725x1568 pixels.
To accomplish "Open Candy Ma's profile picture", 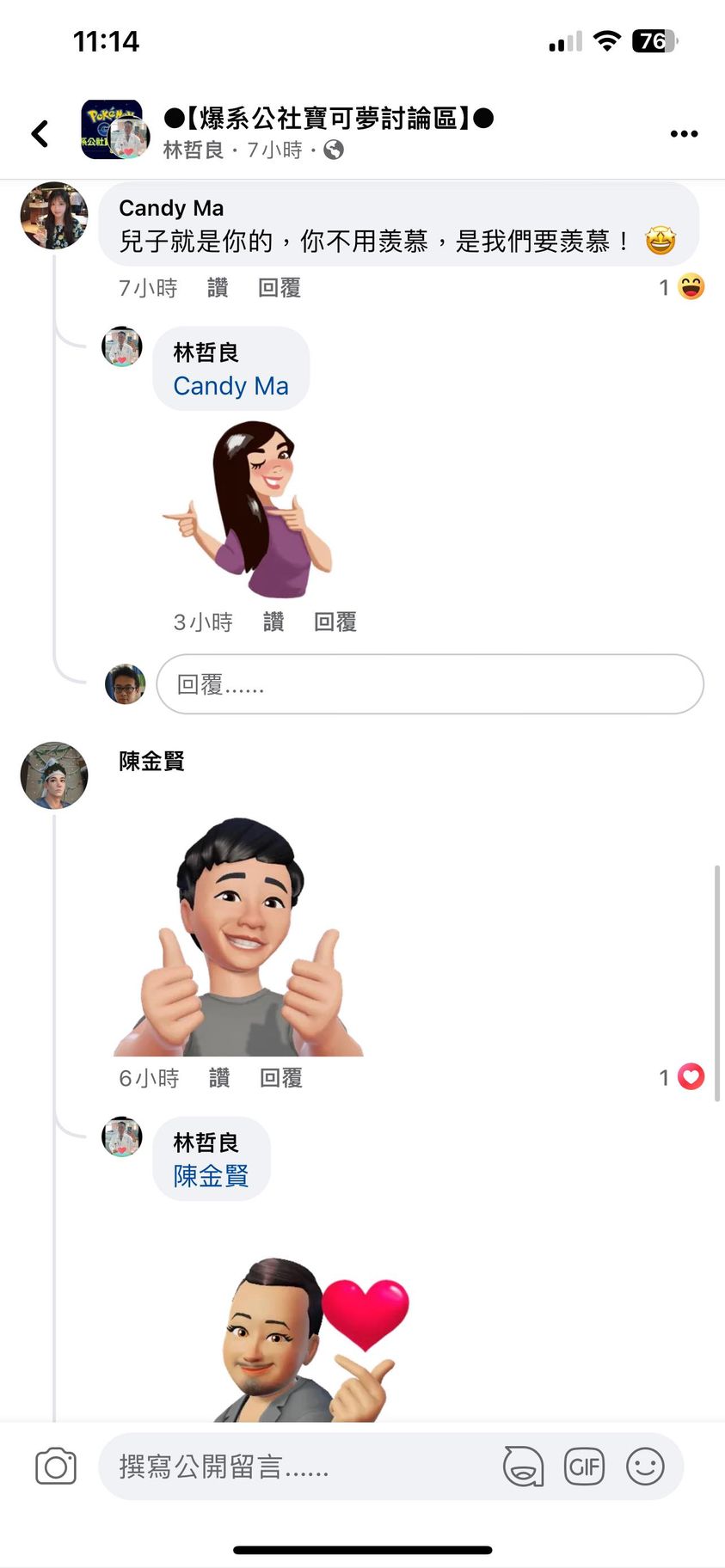I will [54, 215].
